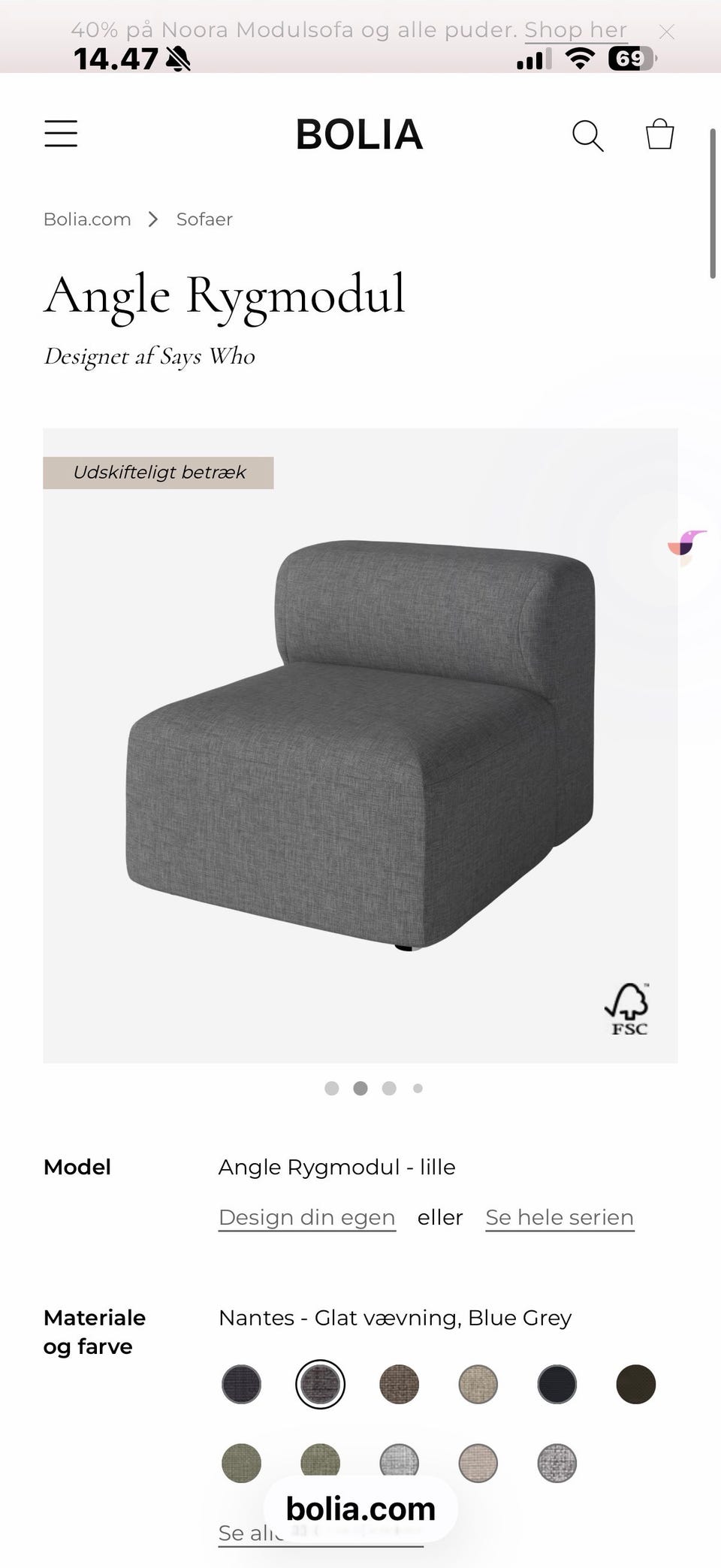This screenshot has width=721, height=1568.
Task: Jump to the first product image dot
Action: (332, 1089)
